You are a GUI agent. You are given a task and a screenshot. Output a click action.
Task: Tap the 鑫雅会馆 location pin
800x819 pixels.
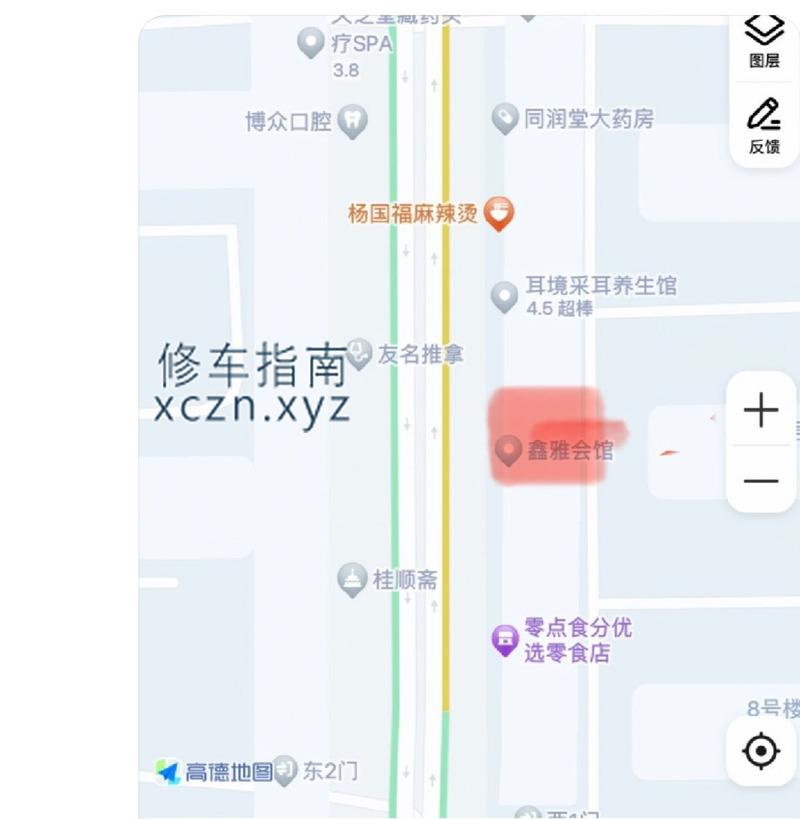(x=508, y=451)
